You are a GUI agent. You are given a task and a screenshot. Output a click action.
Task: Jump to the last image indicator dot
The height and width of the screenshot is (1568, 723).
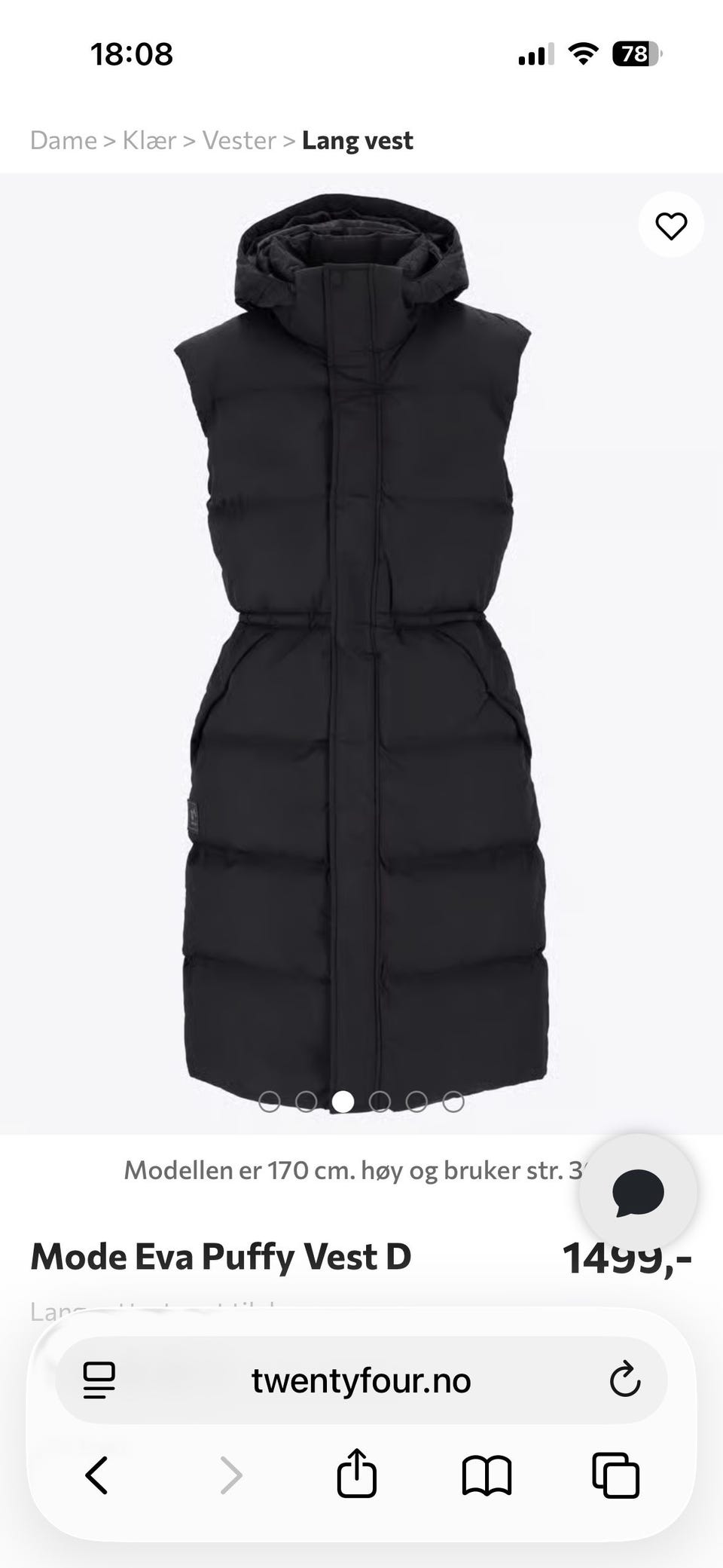[x=453, y=1102]
